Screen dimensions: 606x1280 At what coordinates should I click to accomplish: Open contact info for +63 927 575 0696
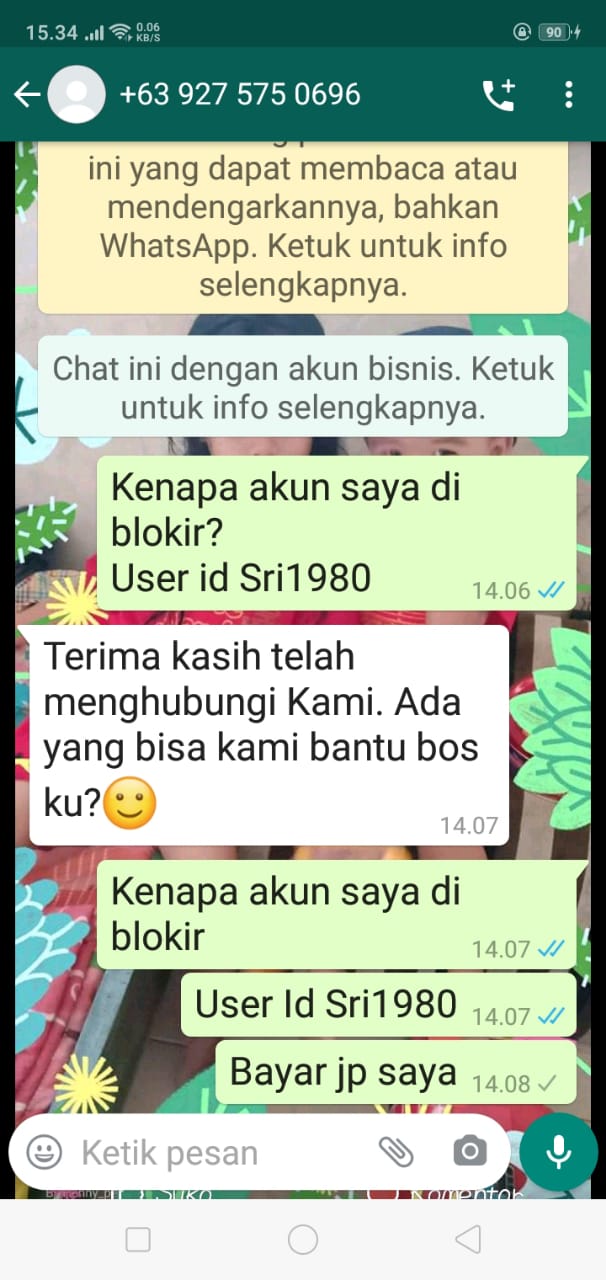click(x=240, y=95)
